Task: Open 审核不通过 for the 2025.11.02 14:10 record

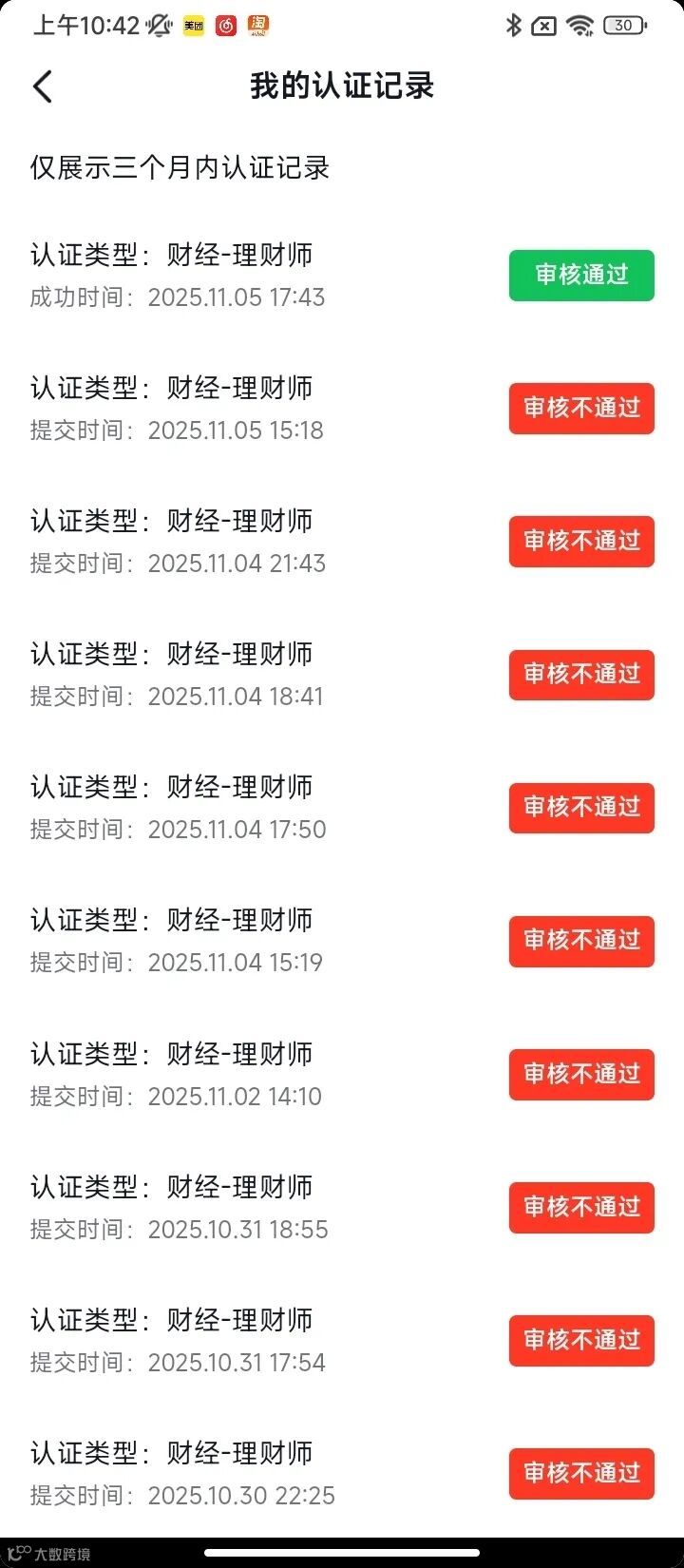Action: [581, 1075]
